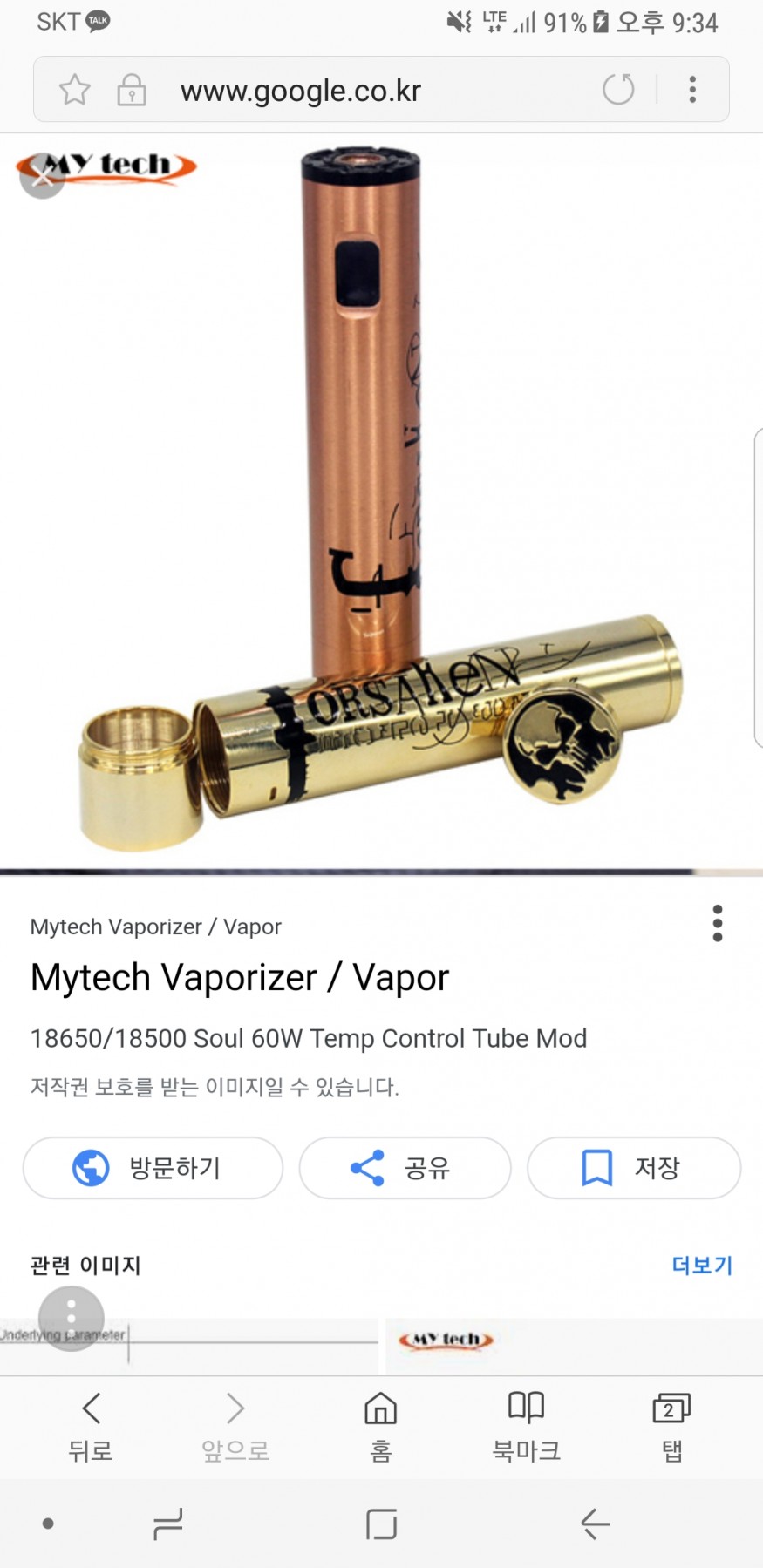Image resolution: width=763 pixels, height=1568 pixels.
Task: Visit the site with 방문하기
Action: 153,1168
